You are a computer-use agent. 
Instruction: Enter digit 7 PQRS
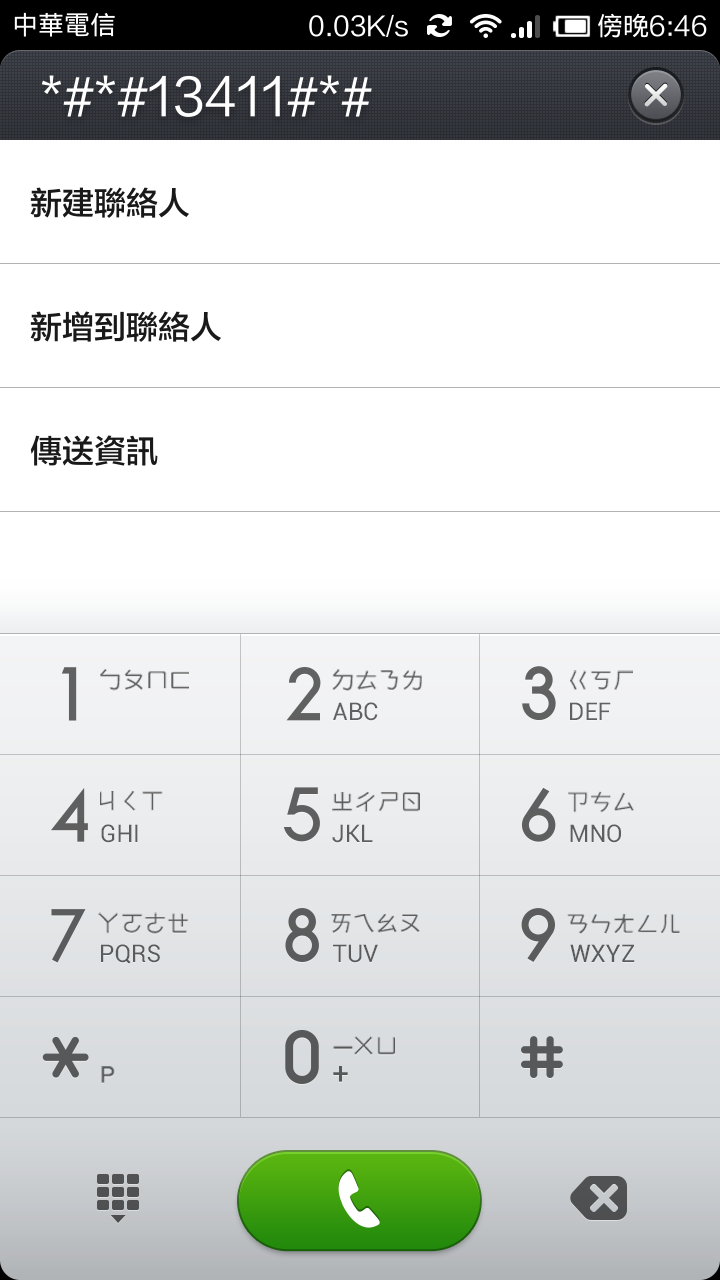(x=120, y=937)
